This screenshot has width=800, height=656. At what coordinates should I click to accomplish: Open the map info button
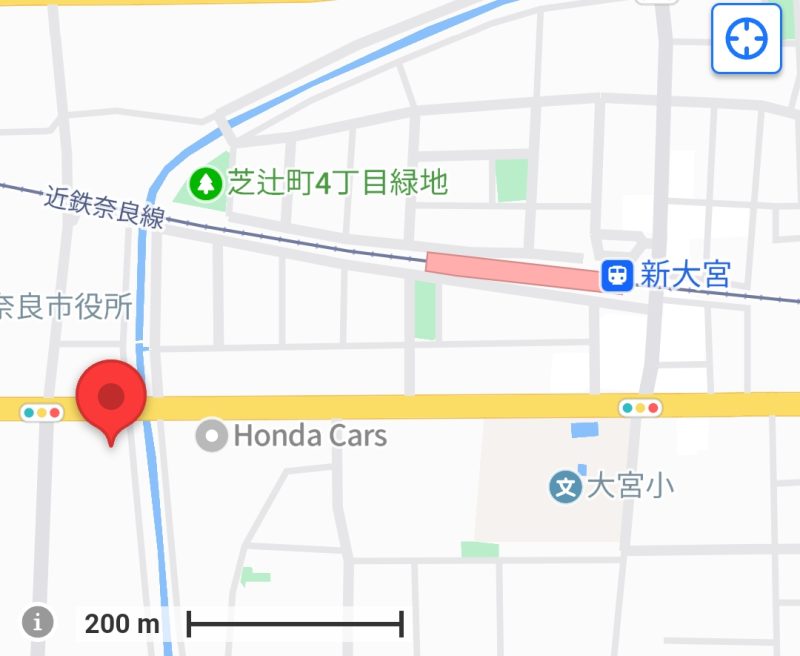click(38, 621)
